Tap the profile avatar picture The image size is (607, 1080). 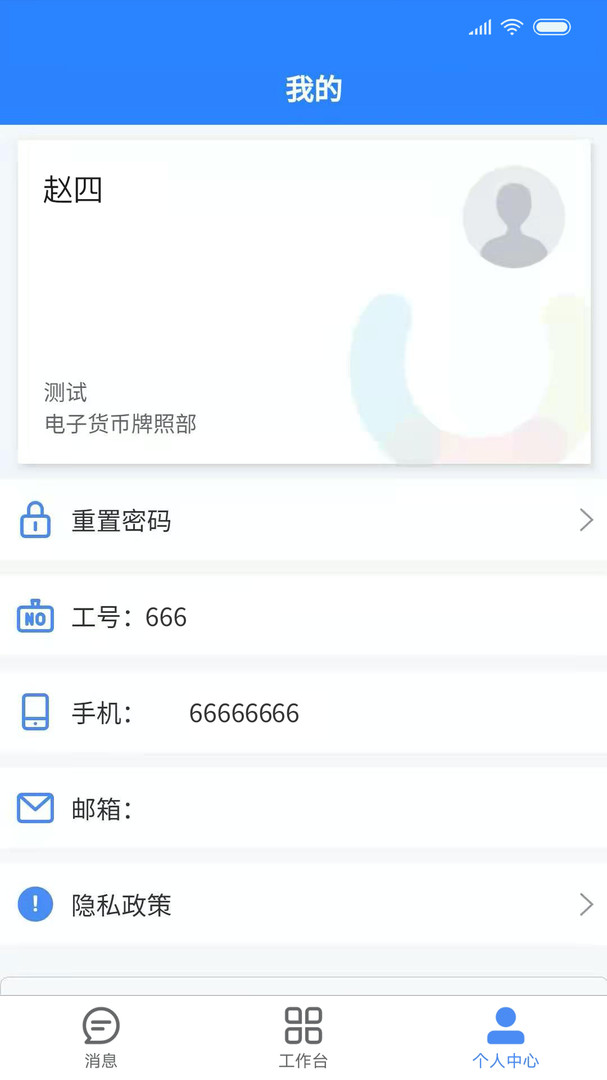click(513, 216)
